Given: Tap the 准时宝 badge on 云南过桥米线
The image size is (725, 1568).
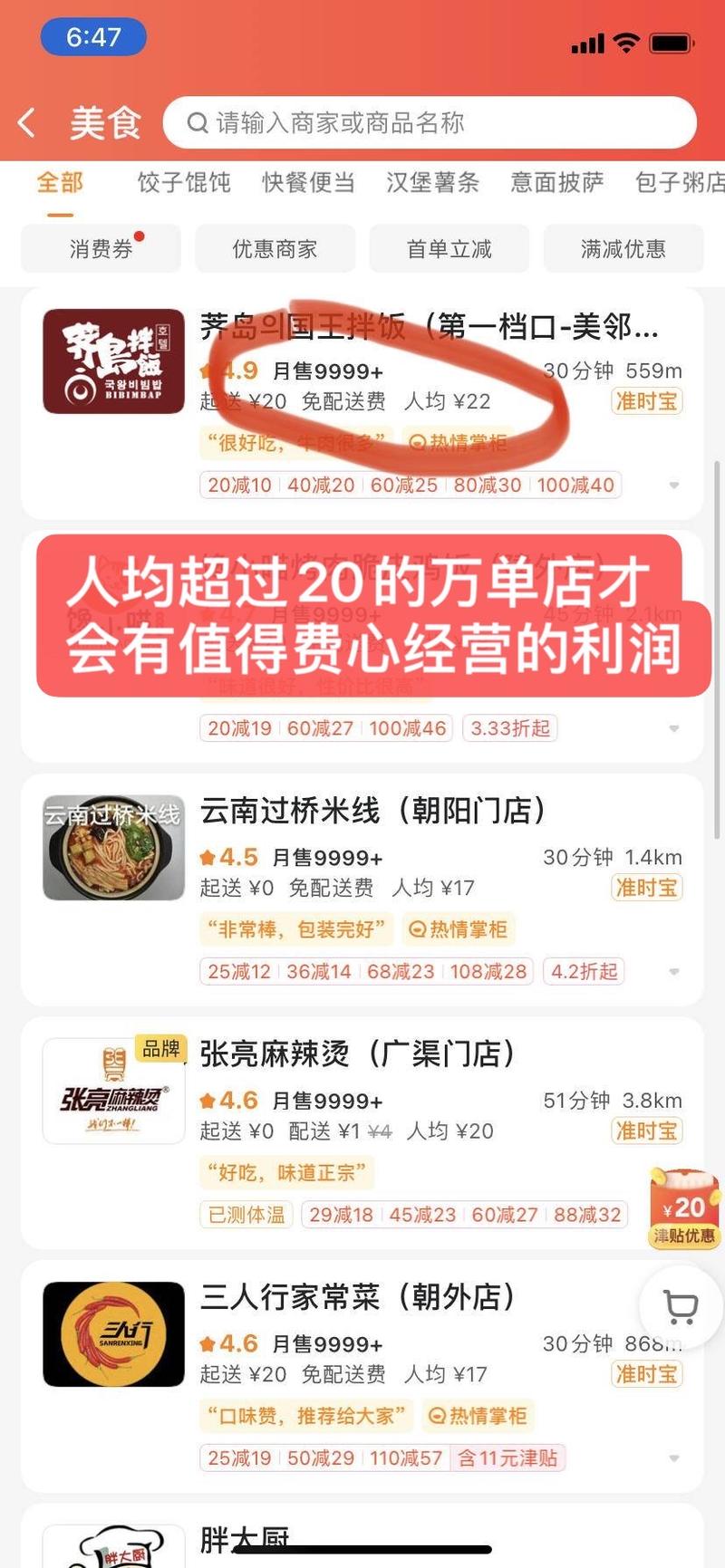Looking at the screenshot, I should tap(646, 888).
